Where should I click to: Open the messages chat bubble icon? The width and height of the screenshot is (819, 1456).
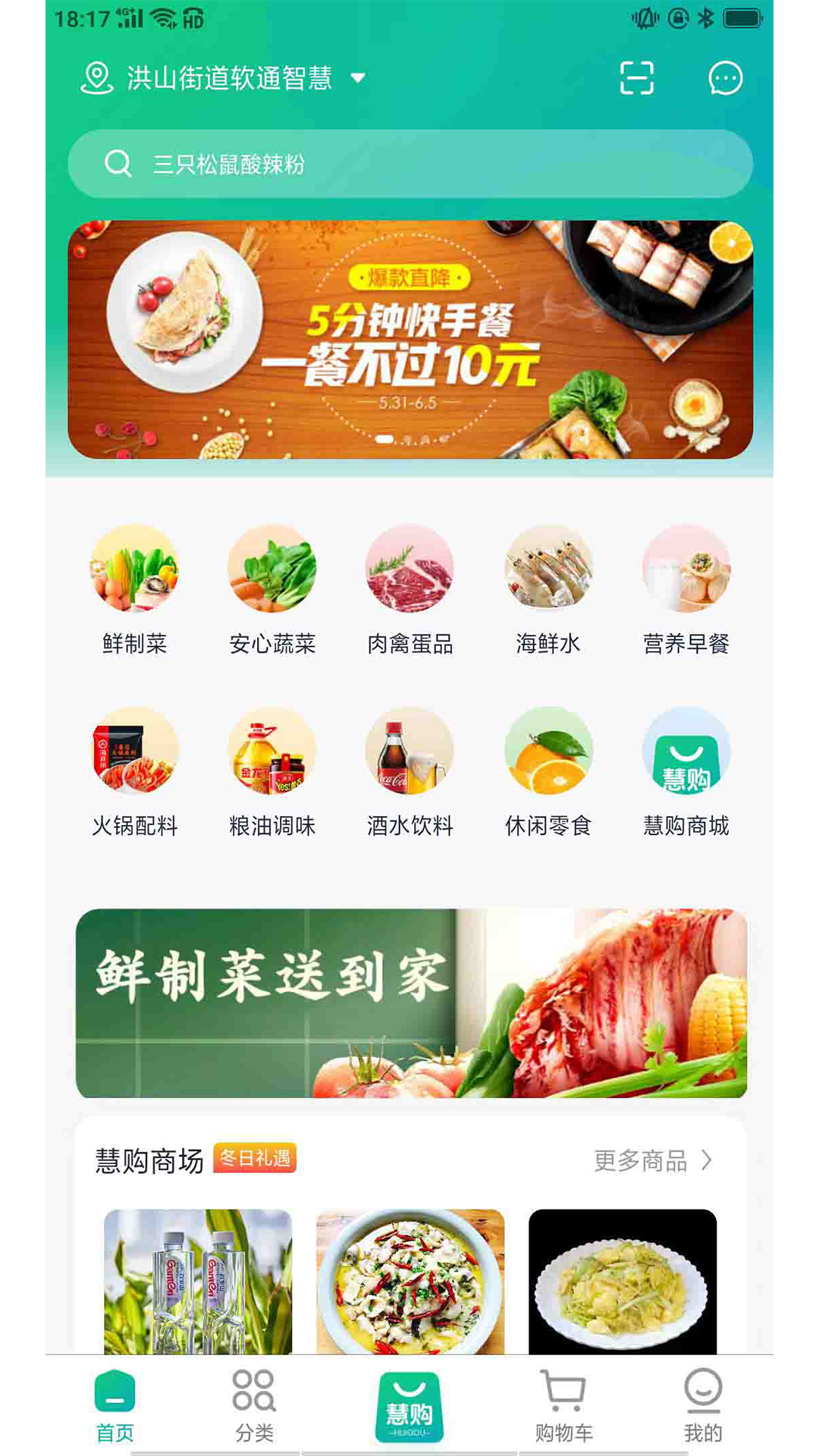coord(725,78)
